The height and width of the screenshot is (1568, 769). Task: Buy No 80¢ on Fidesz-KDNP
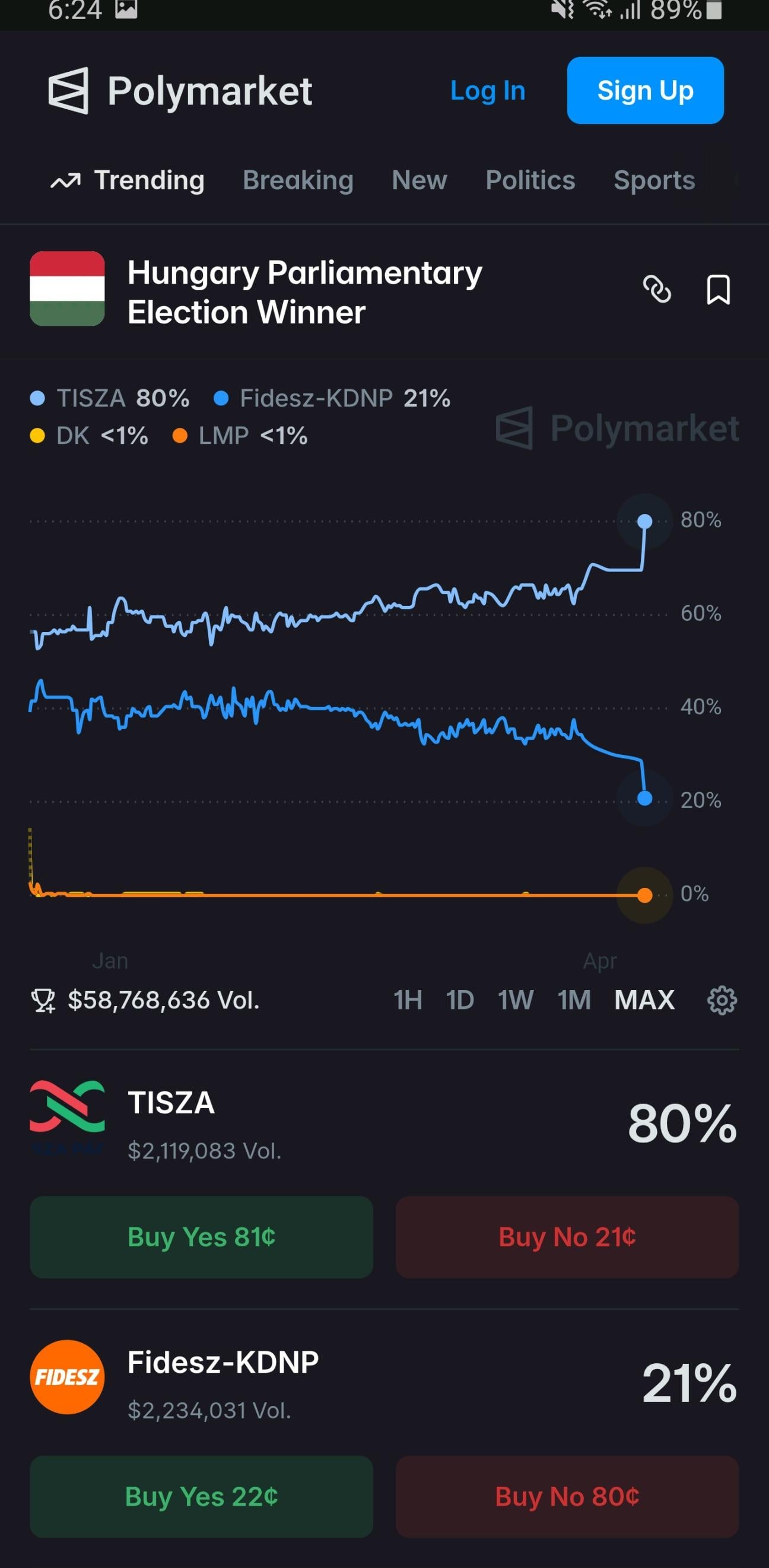tap(567, 1496)
